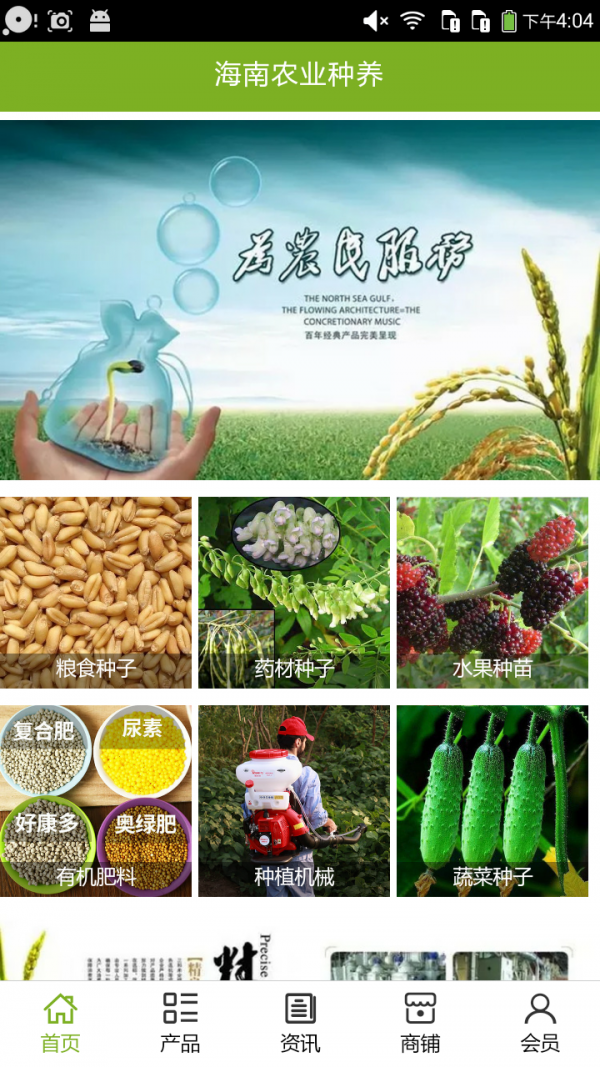The image size is (600, 1067).
Task: Open the 有机肥料 category tile
Action: [96, 800]
